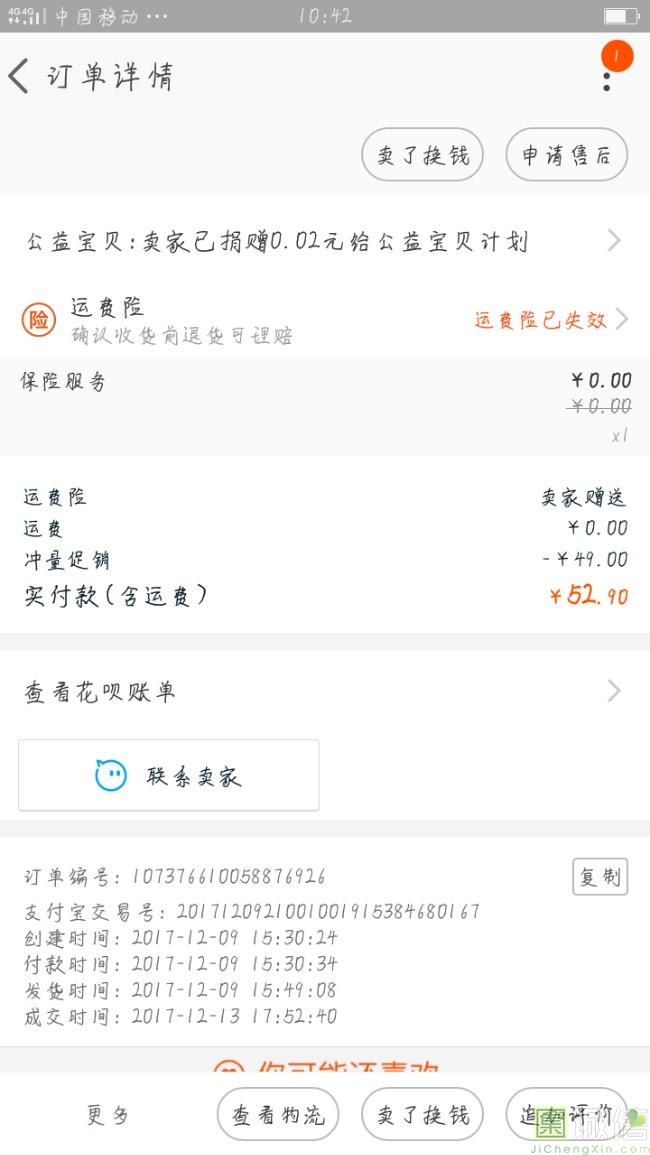
Task: Go back from 订单详情
Action: point(18,76)
